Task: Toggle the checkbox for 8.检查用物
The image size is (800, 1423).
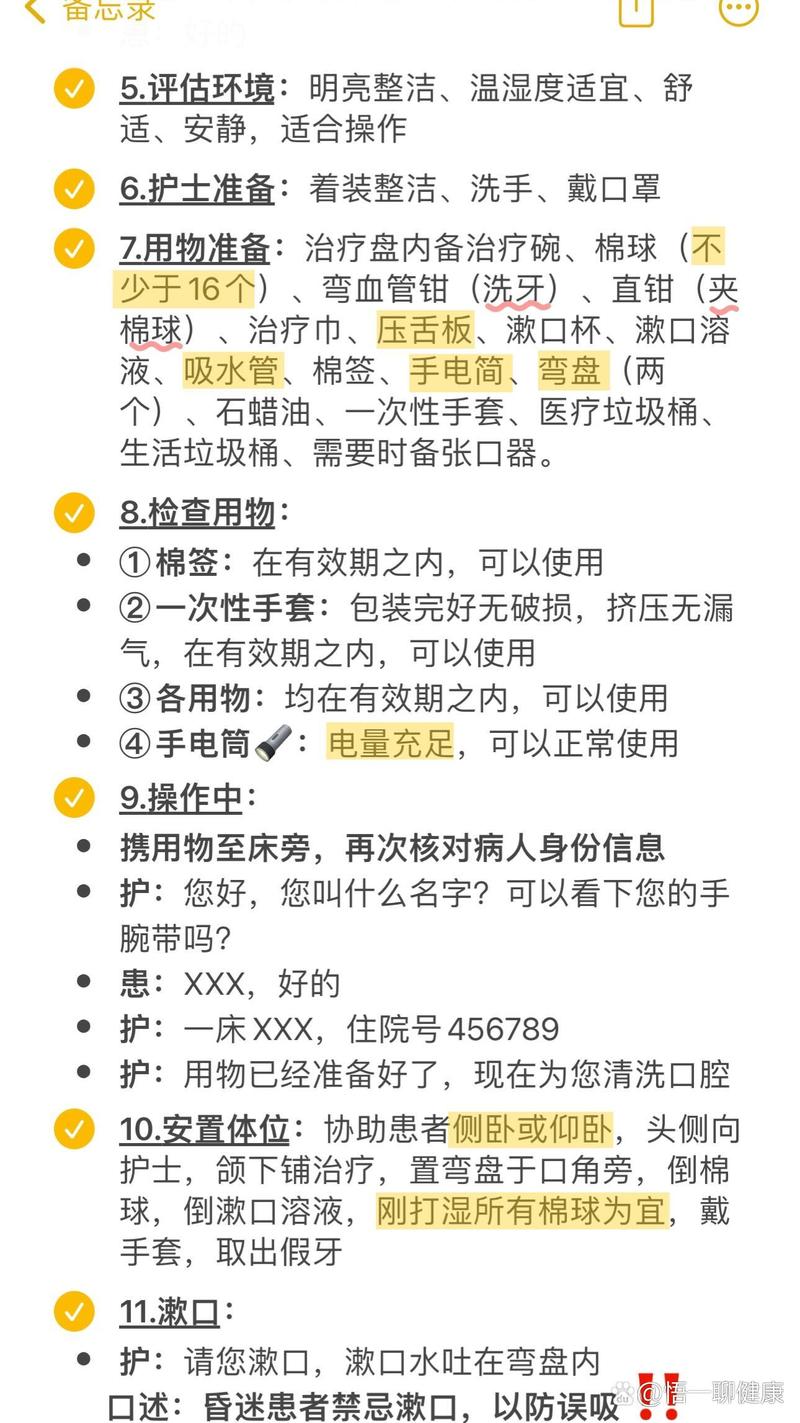Action: coord(74,513)
